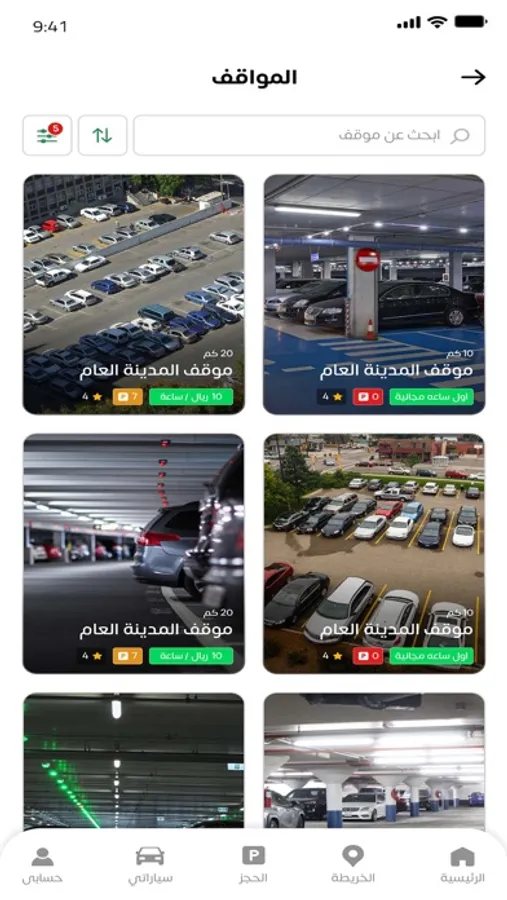Open the sort order arrows button

pos(102,135)
